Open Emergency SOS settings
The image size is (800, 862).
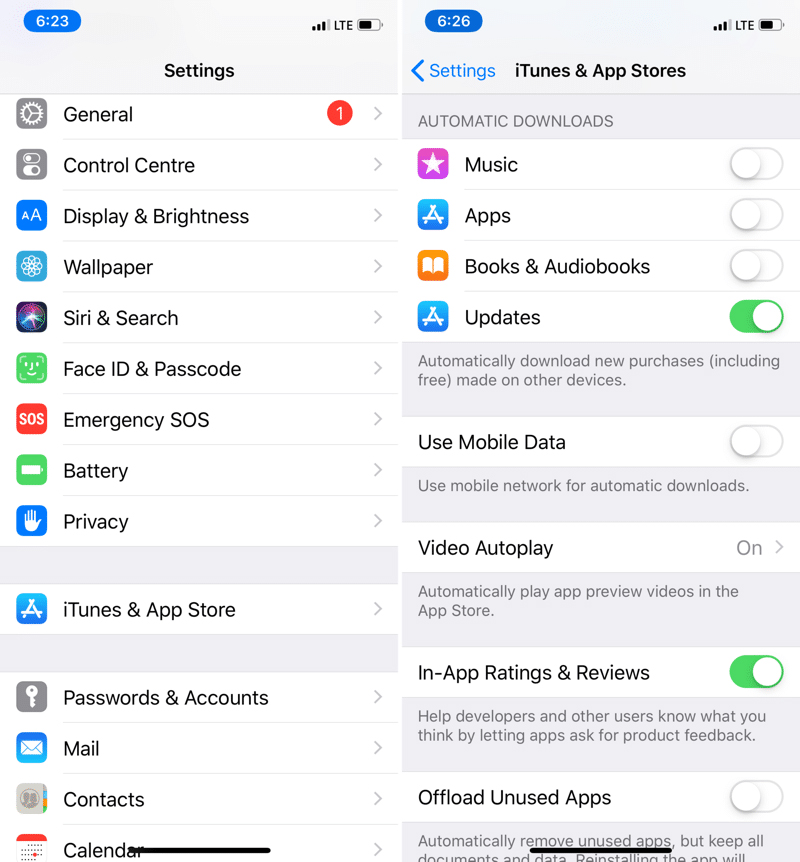click(199, 420)
